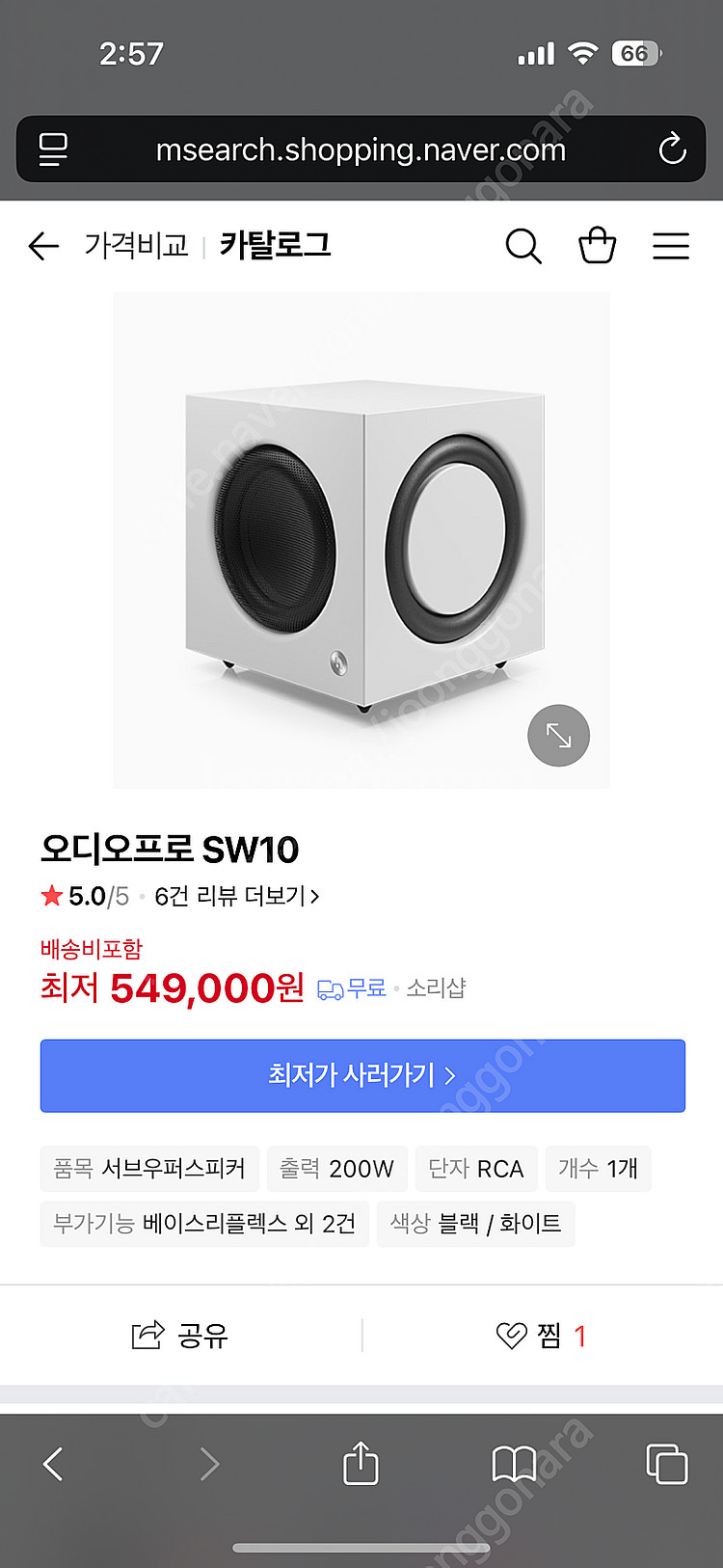
Task: Open the msearch.shopping.naver.com address field
Action: pos(361,149)
